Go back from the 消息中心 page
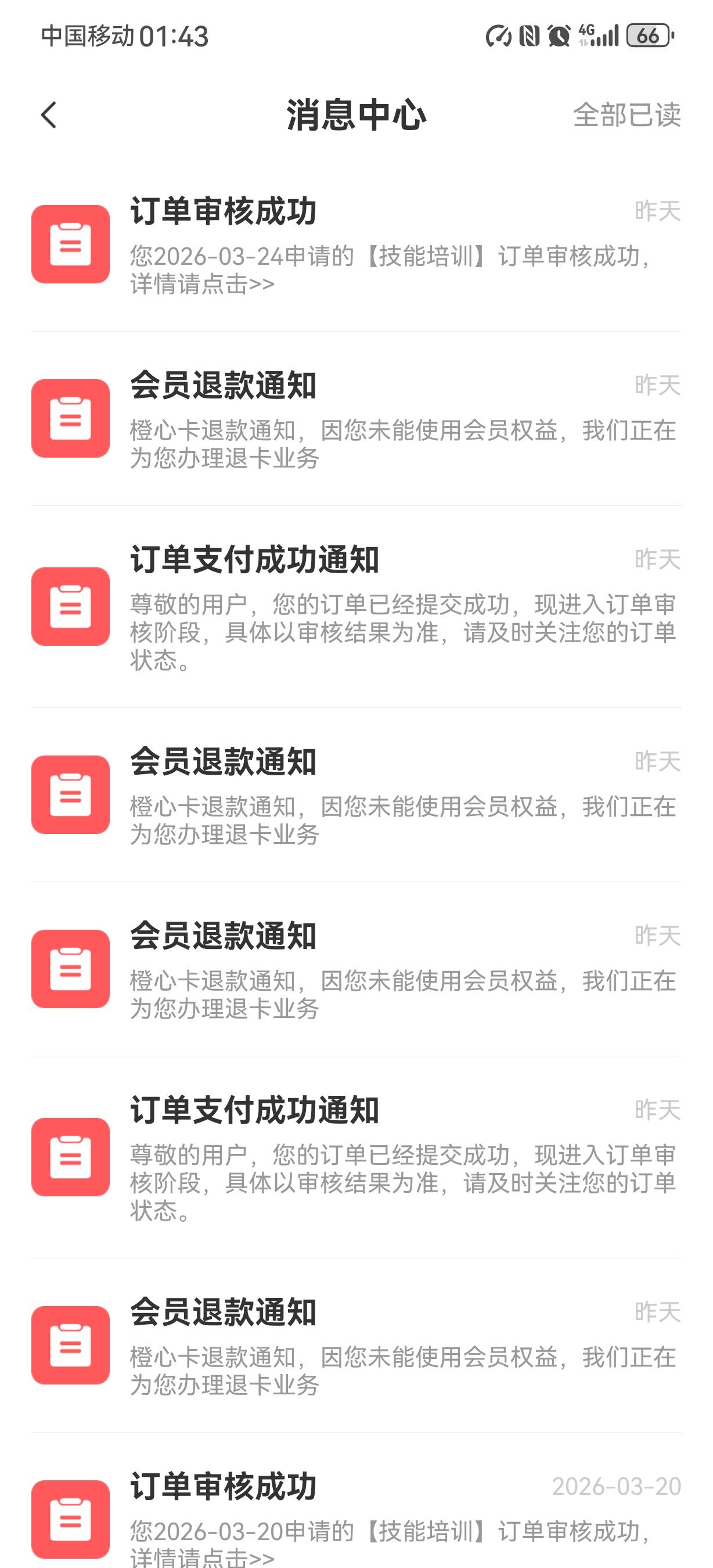 49,115
